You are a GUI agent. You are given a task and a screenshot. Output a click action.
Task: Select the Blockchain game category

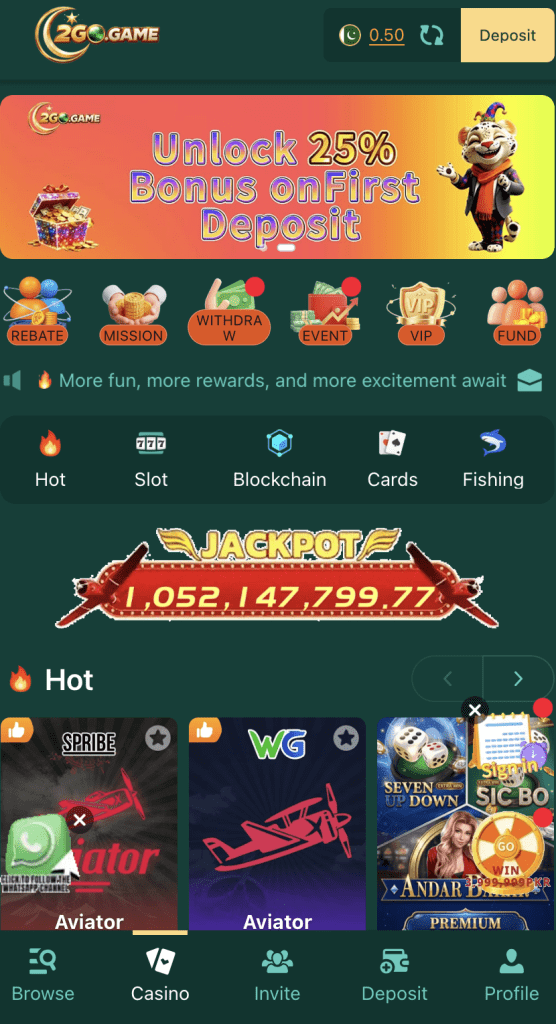pyautogui.click(x=280, y=459)
